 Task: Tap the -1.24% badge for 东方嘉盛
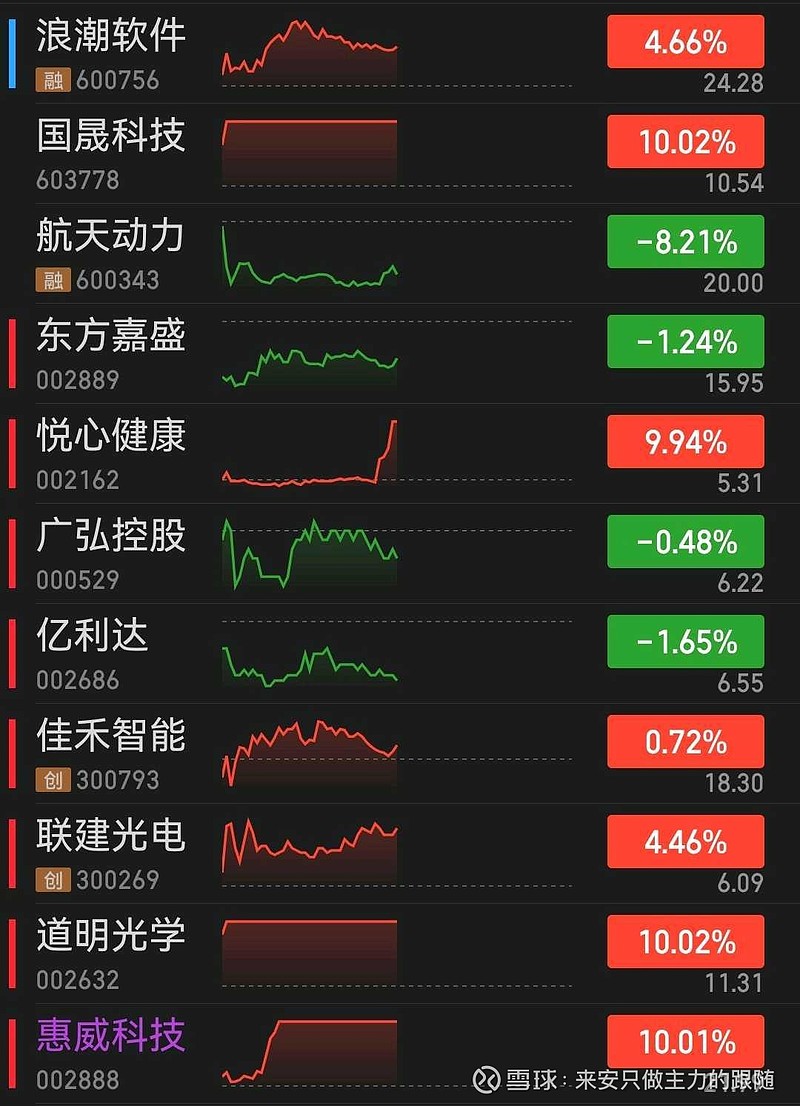684,342
